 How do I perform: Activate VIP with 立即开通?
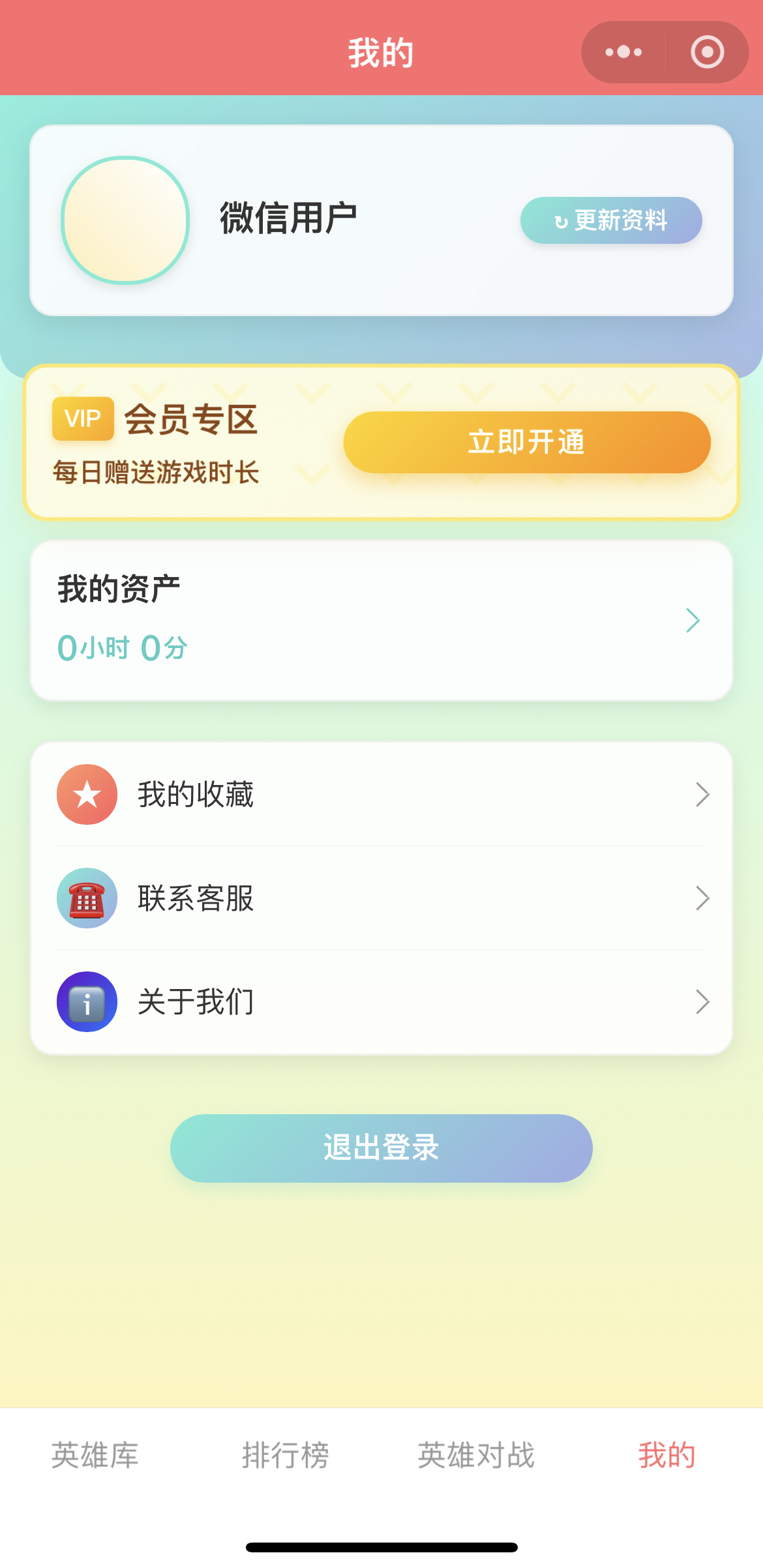coord(527,442)
